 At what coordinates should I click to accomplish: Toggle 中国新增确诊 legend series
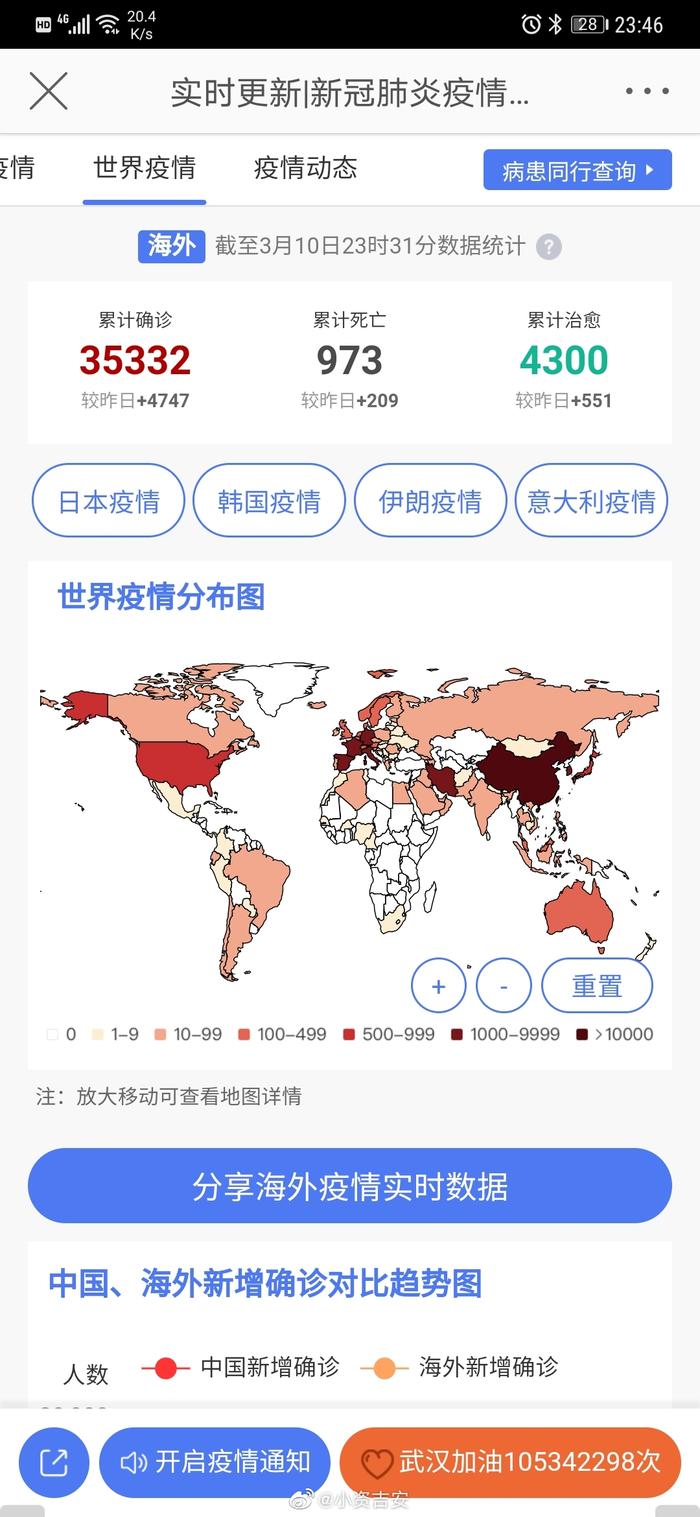pyautogui.click(x=241, y=1367)
